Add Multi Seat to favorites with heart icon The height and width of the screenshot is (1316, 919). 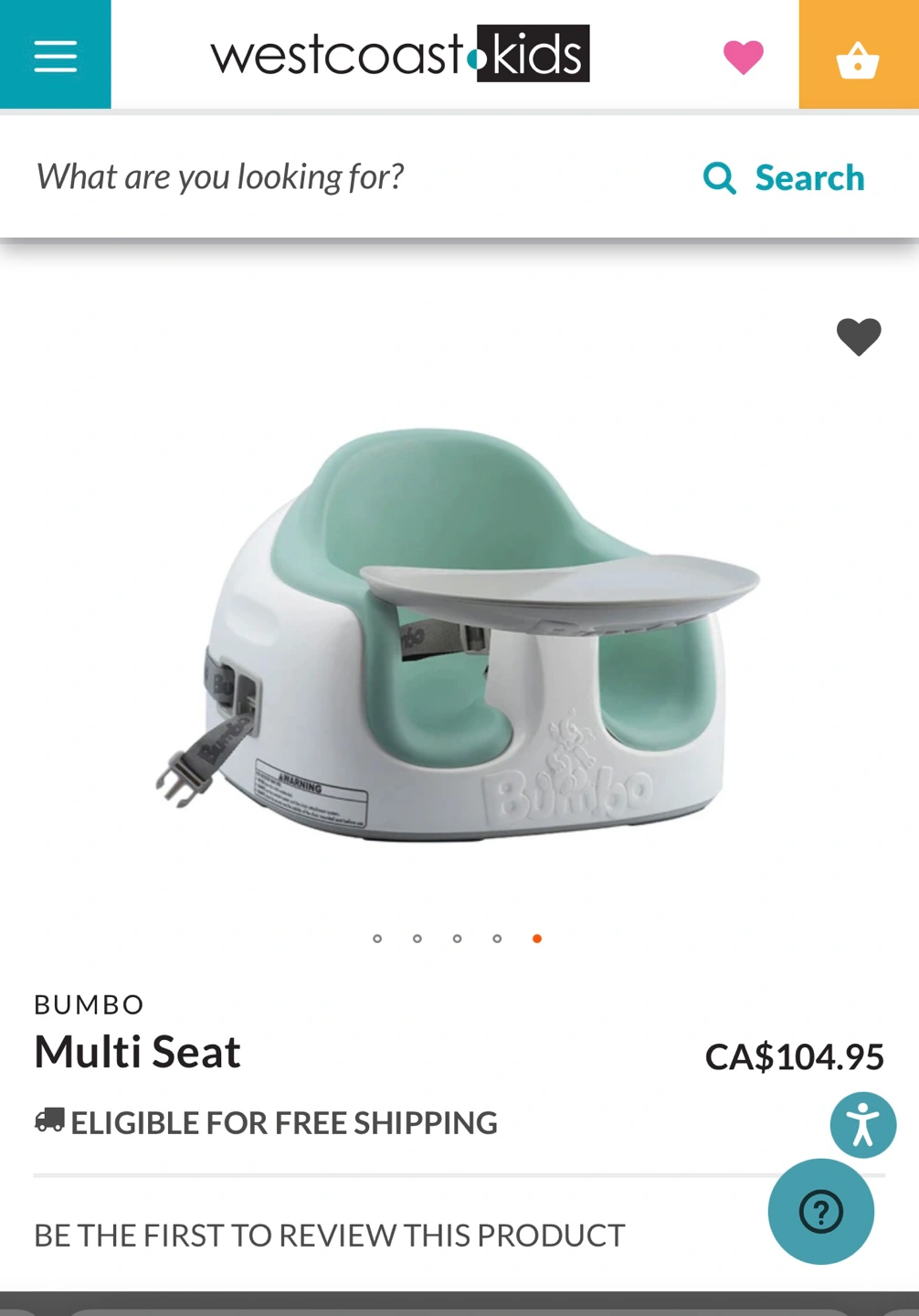point(859,336)
